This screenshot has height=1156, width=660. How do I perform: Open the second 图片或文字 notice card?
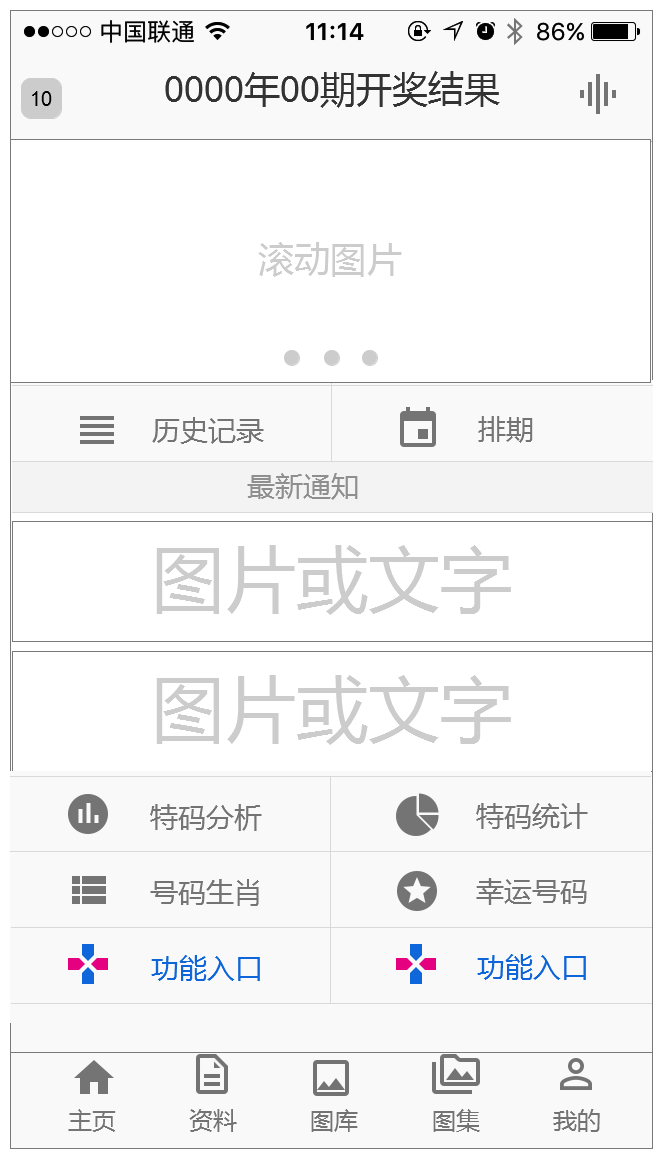(x=331, y=710)
